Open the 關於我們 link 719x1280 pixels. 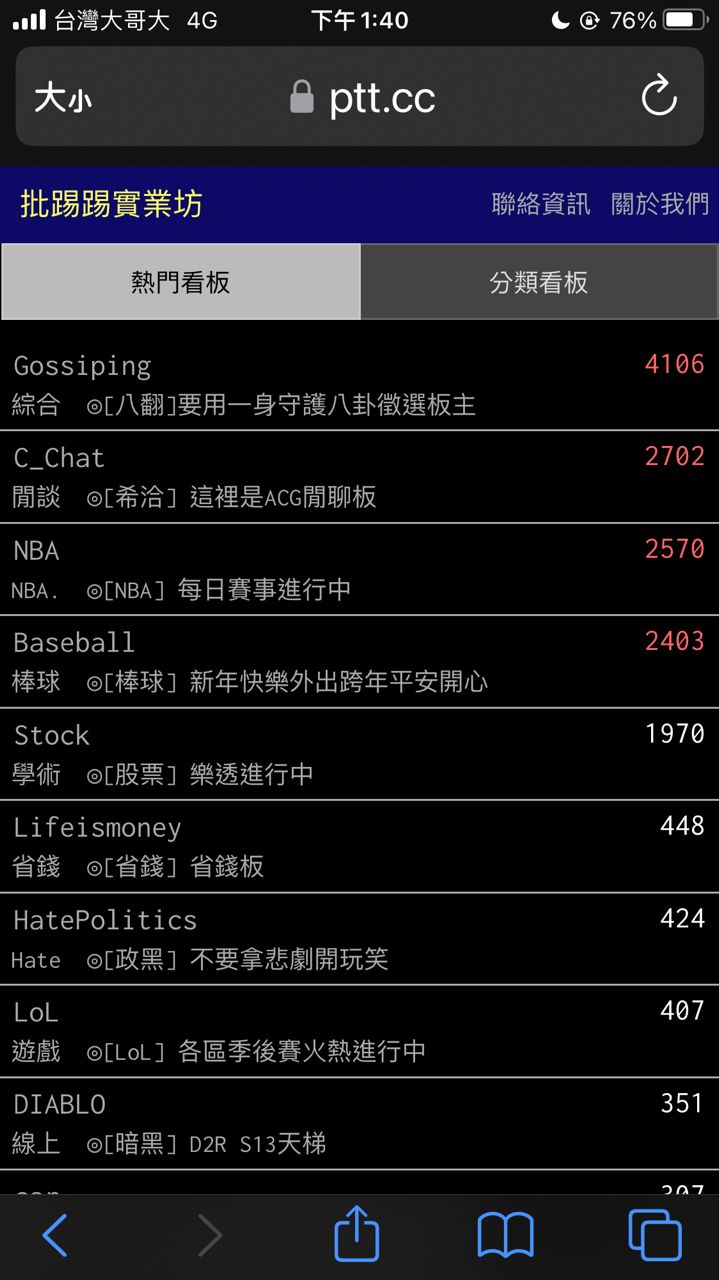[x=660, y=204]
